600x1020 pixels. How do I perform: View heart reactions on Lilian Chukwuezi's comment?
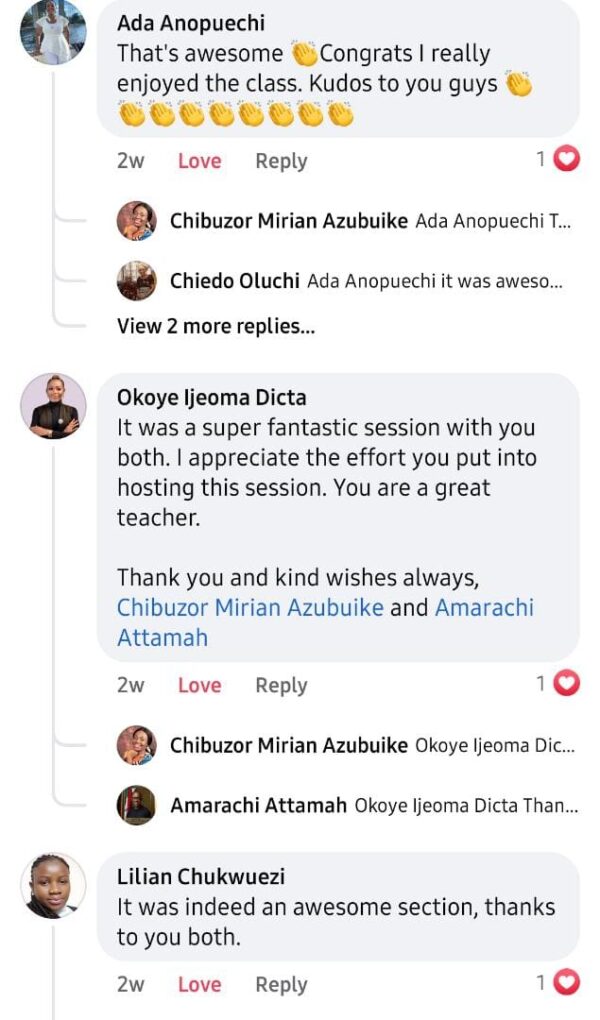[558, 982]
